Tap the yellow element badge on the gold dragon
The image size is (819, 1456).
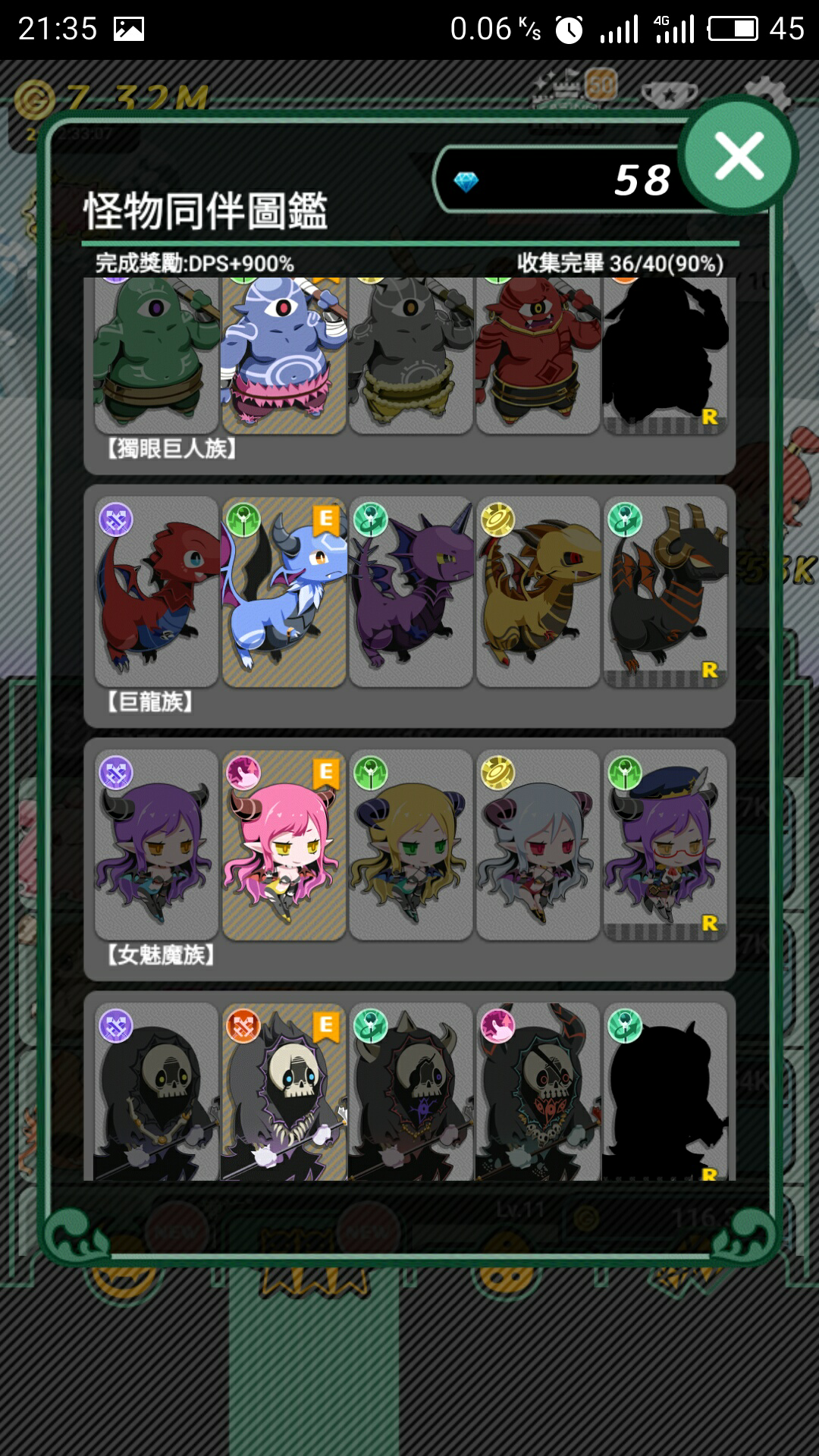pos(499,518)
